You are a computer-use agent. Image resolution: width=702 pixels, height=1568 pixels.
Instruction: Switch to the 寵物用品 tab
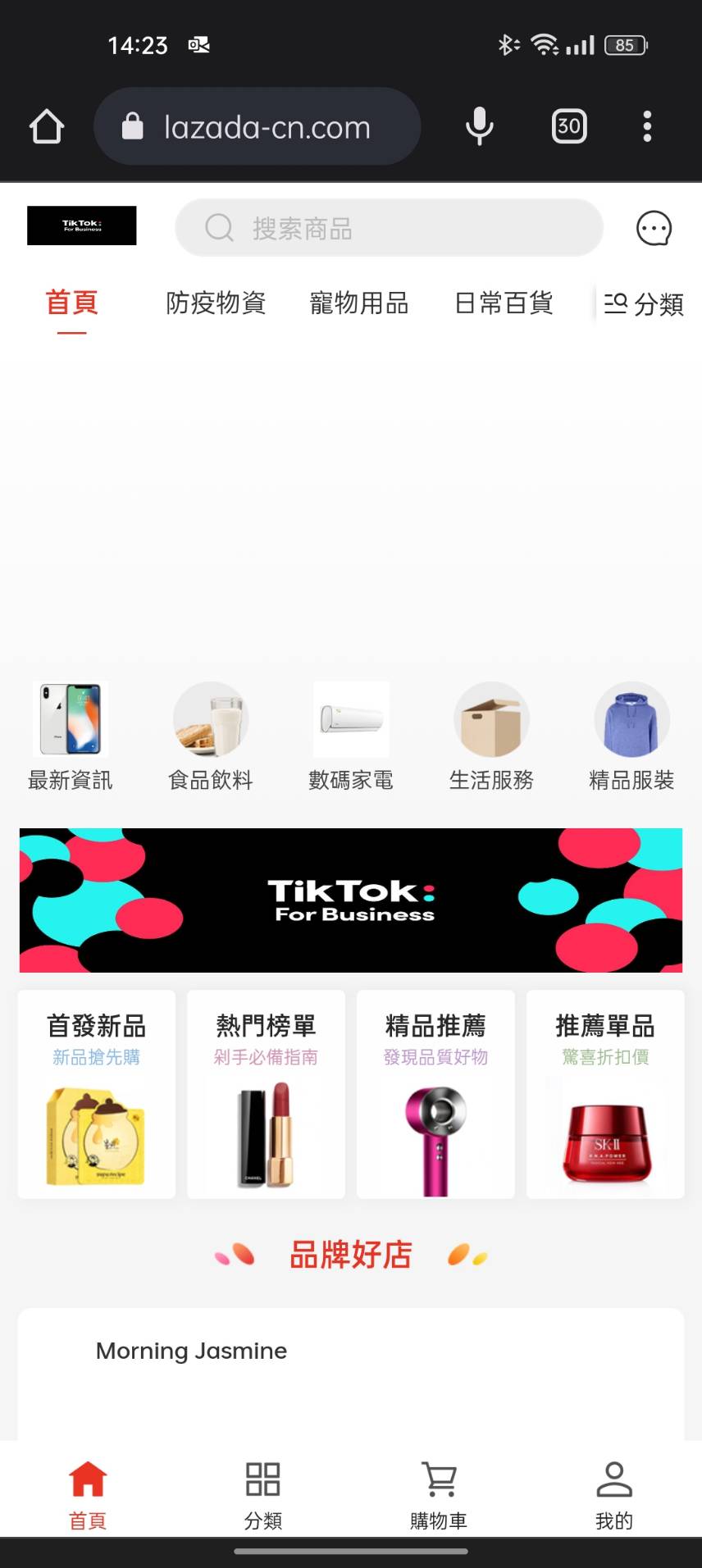tap(359, 303)
